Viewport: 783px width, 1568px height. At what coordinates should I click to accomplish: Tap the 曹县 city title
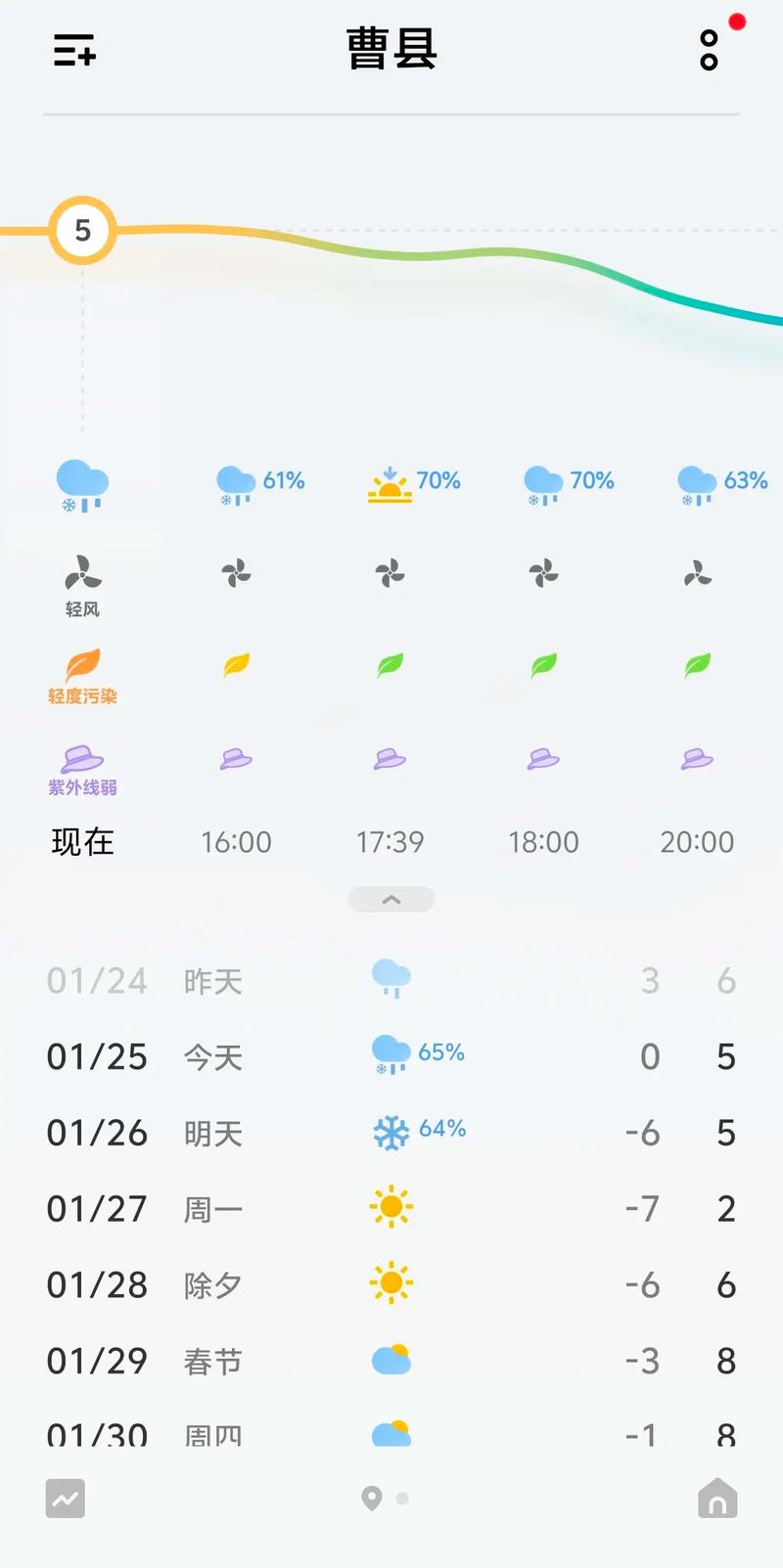click(391, 49)
